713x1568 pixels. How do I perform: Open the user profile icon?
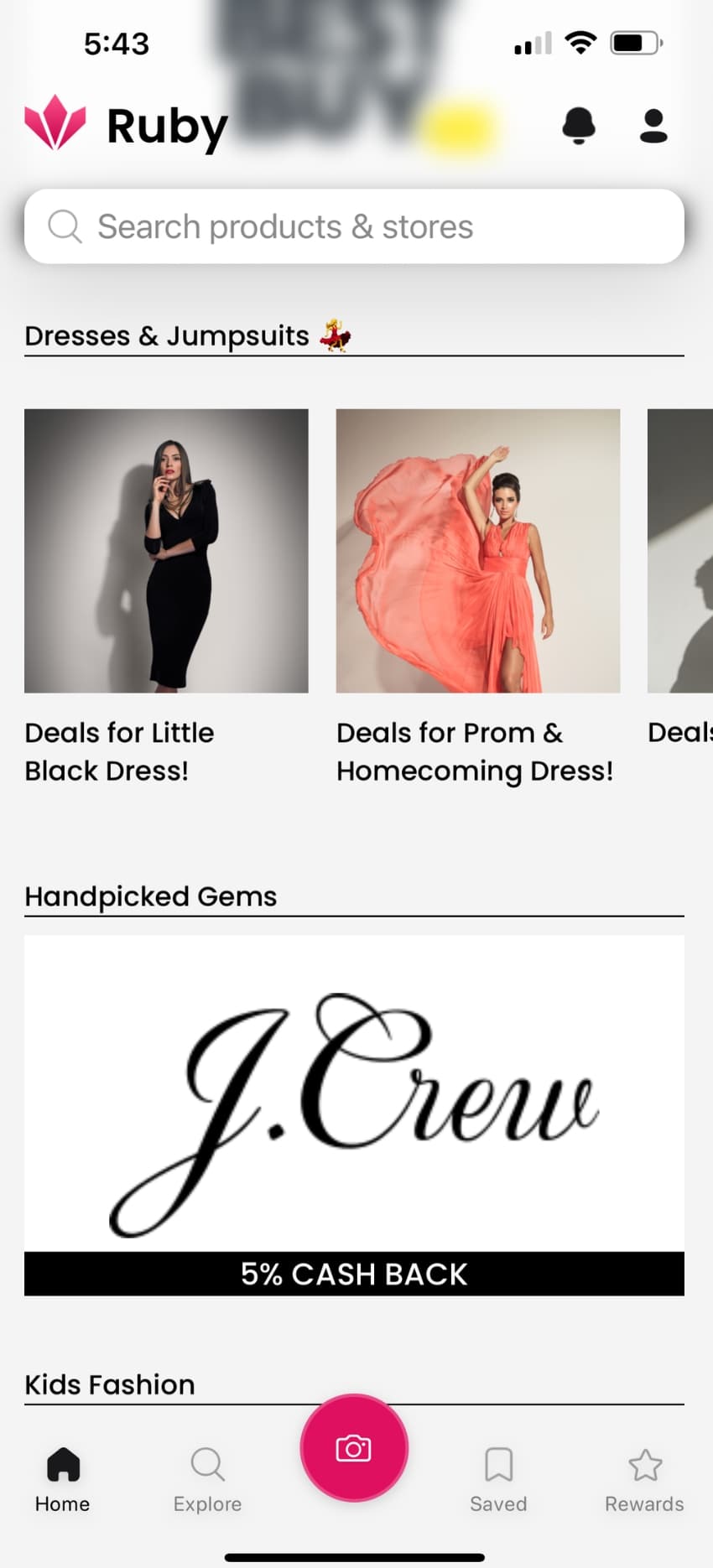[653, 126]
